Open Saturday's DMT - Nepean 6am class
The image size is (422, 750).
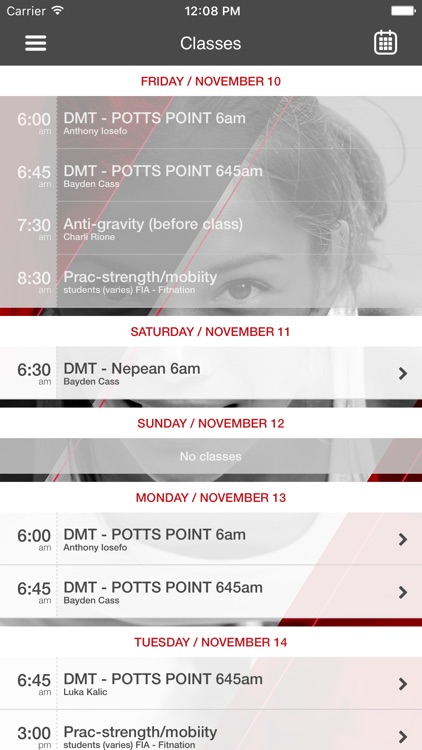pos(211,373)
